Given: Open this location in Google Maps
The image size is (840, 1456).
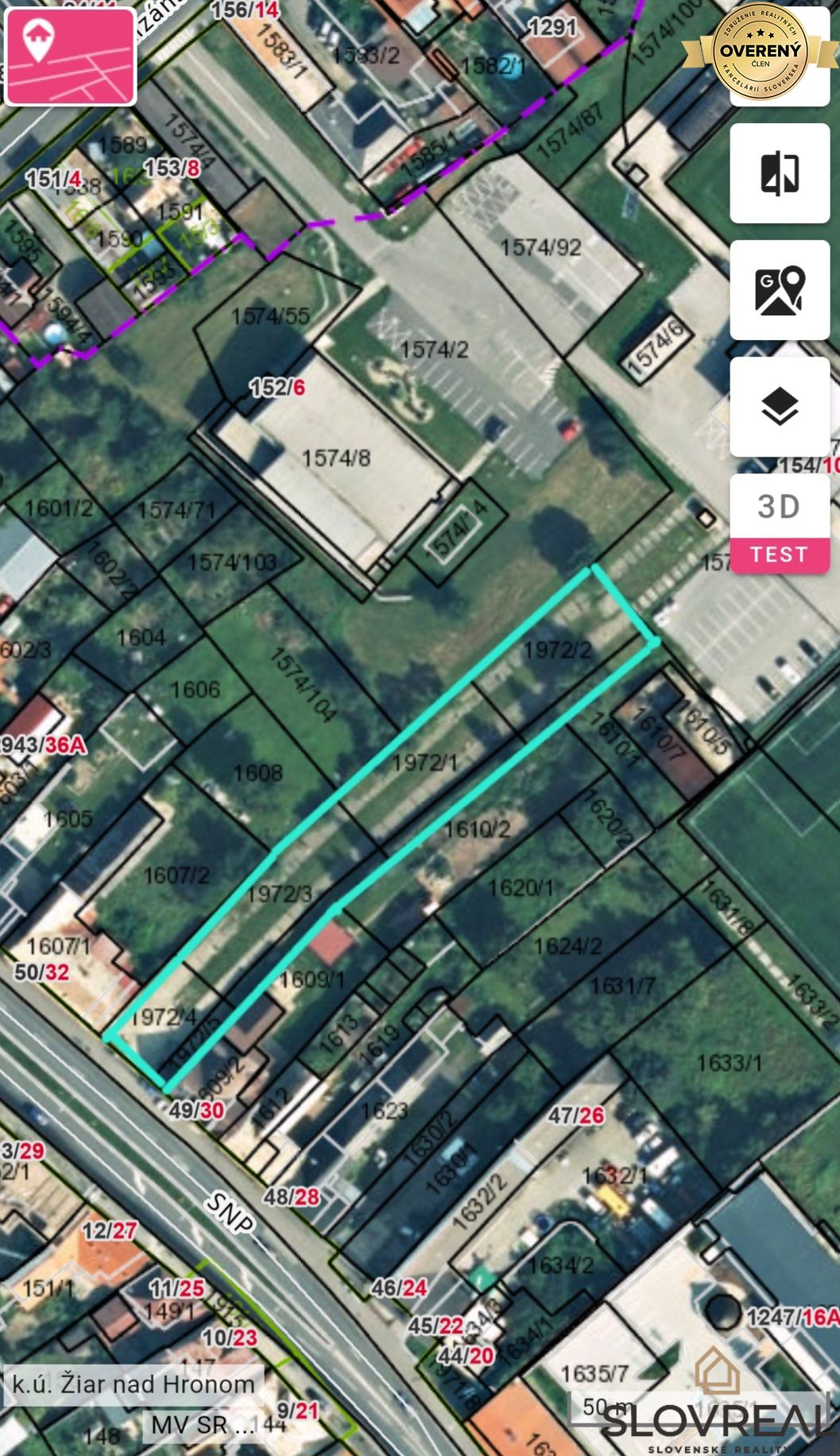Looking at the screenshot, I should click(779, 290).
